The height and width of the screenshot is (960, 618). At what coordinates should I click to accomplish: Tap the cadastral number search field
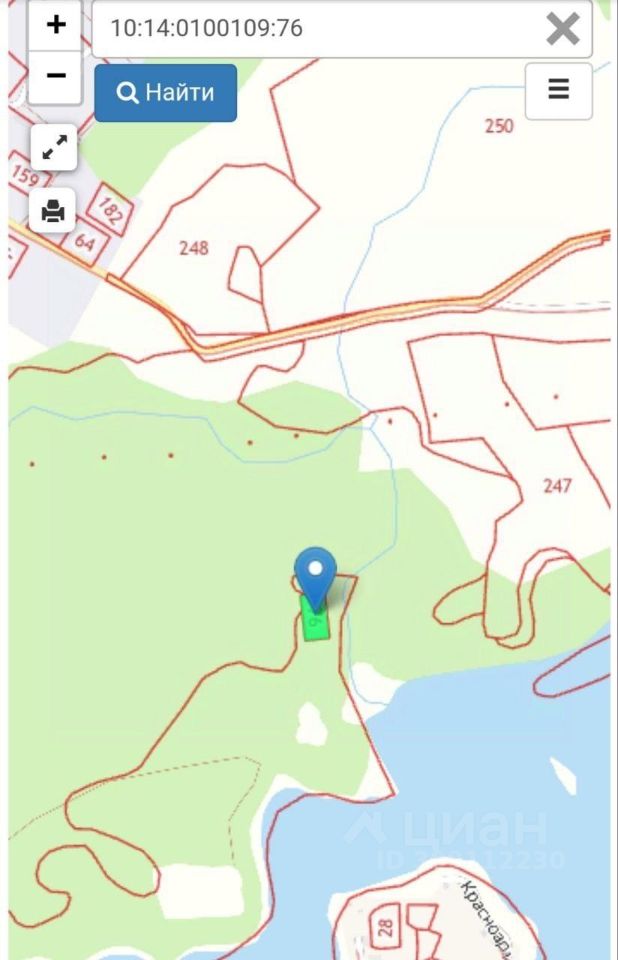tap(320, 29)
